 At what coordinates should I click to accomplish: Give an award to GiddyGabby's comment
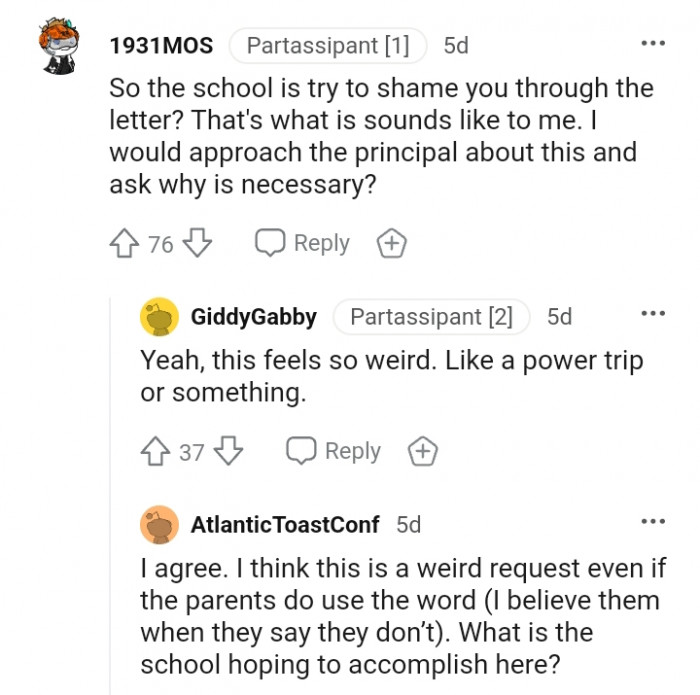423,452
